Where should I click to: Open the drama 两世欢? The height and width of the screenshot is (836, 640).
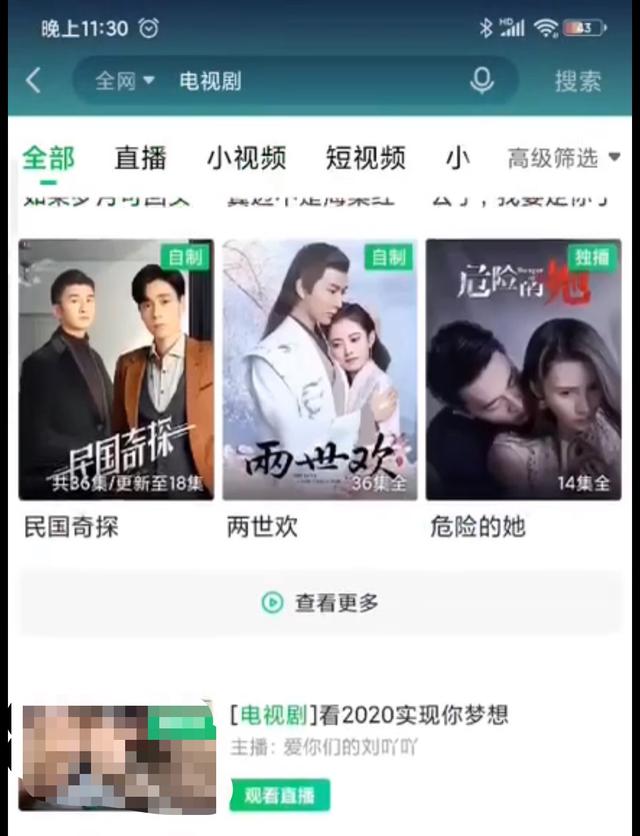[x=319, y=370]
